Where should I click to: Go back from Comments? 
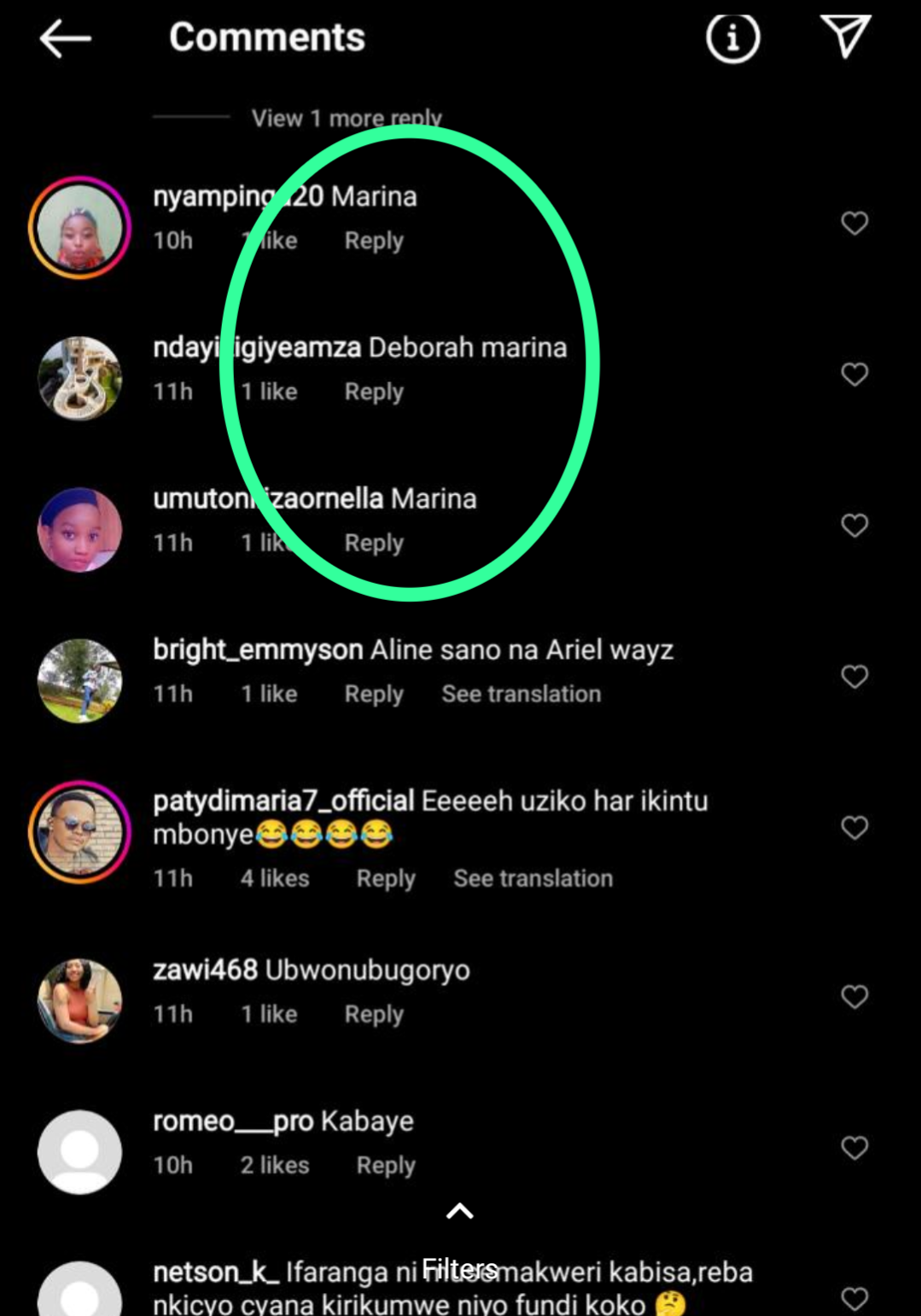65,38
